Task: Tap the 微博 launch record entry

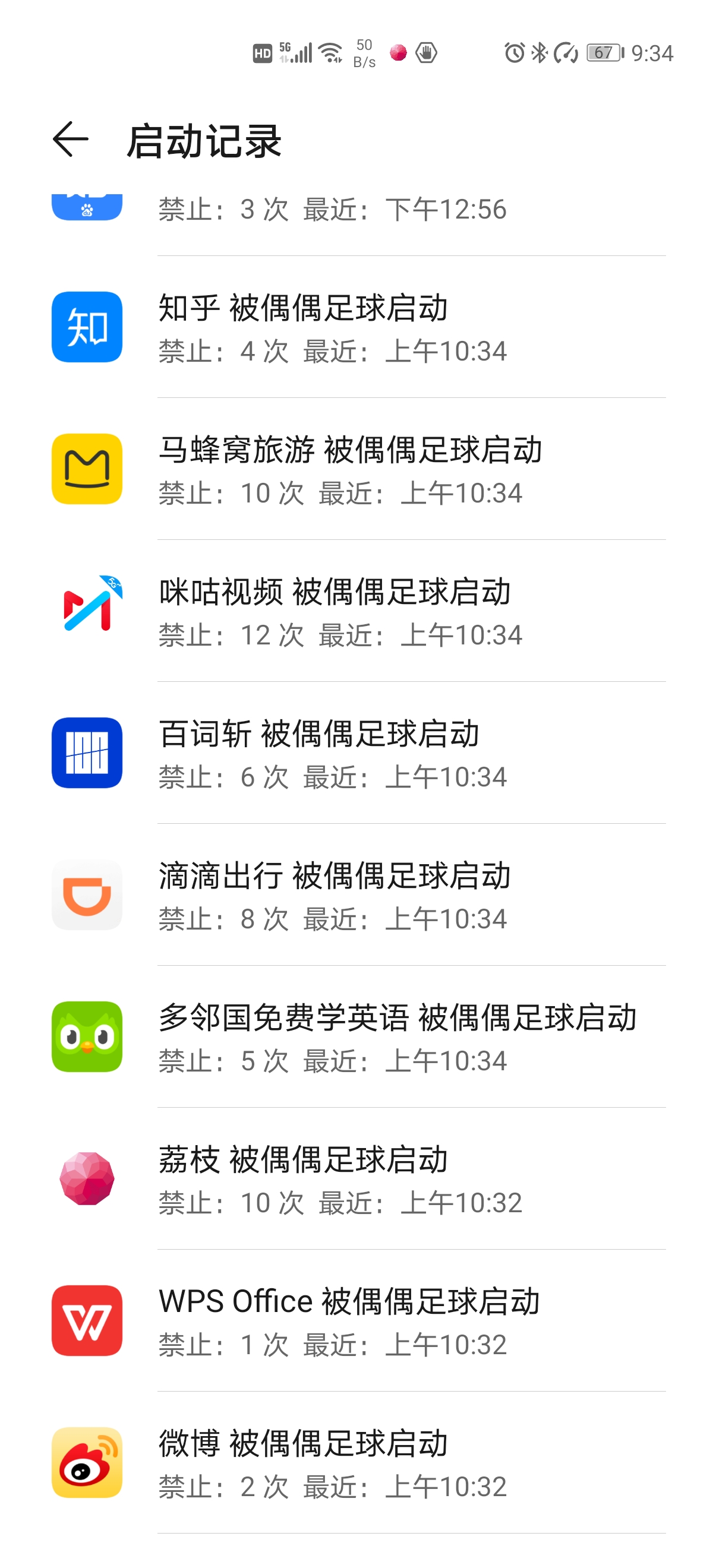Action: coord(356,1462)
